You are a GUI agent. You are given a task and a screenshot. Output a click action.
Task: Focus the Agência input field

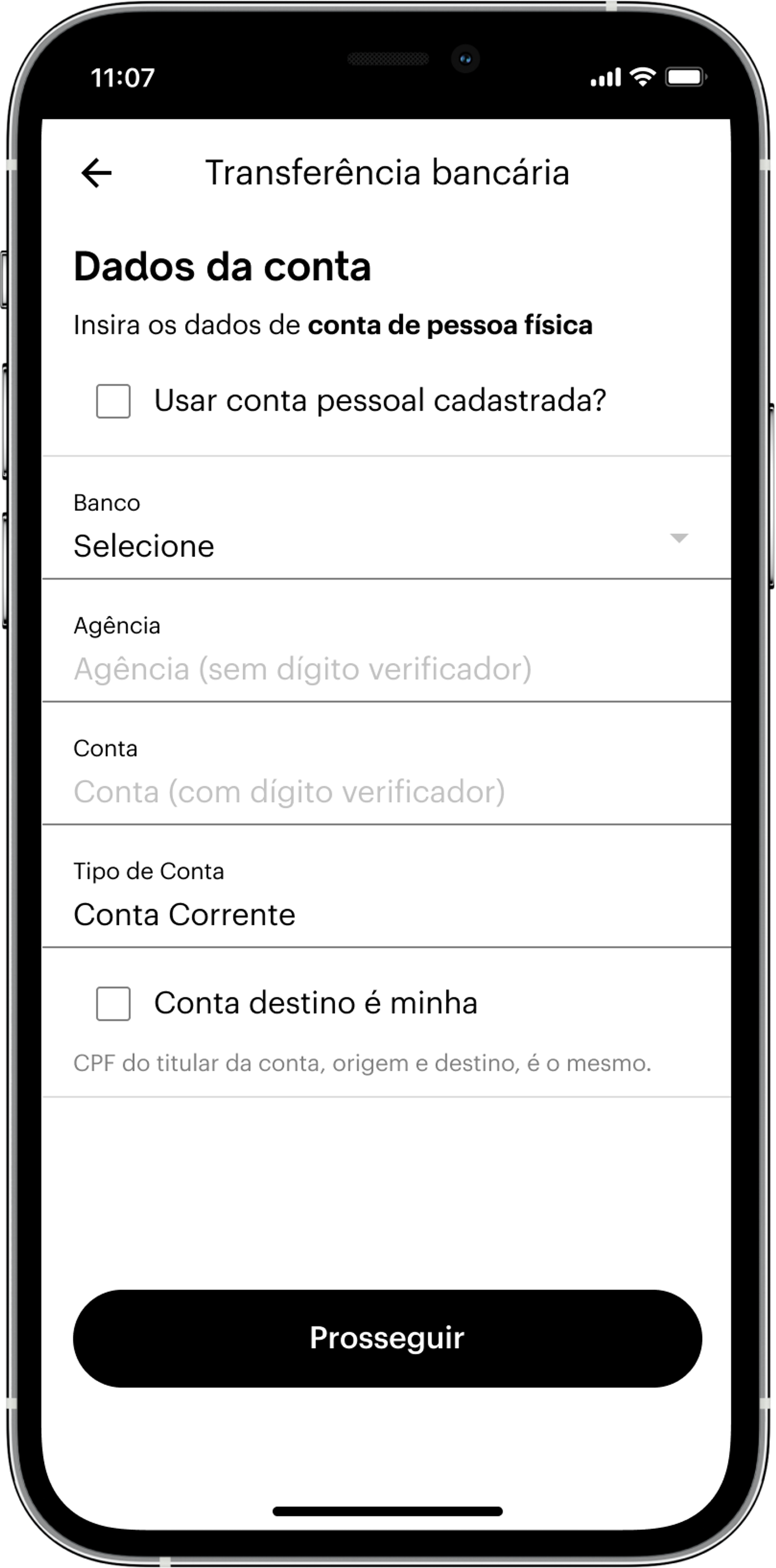[386, 668]
